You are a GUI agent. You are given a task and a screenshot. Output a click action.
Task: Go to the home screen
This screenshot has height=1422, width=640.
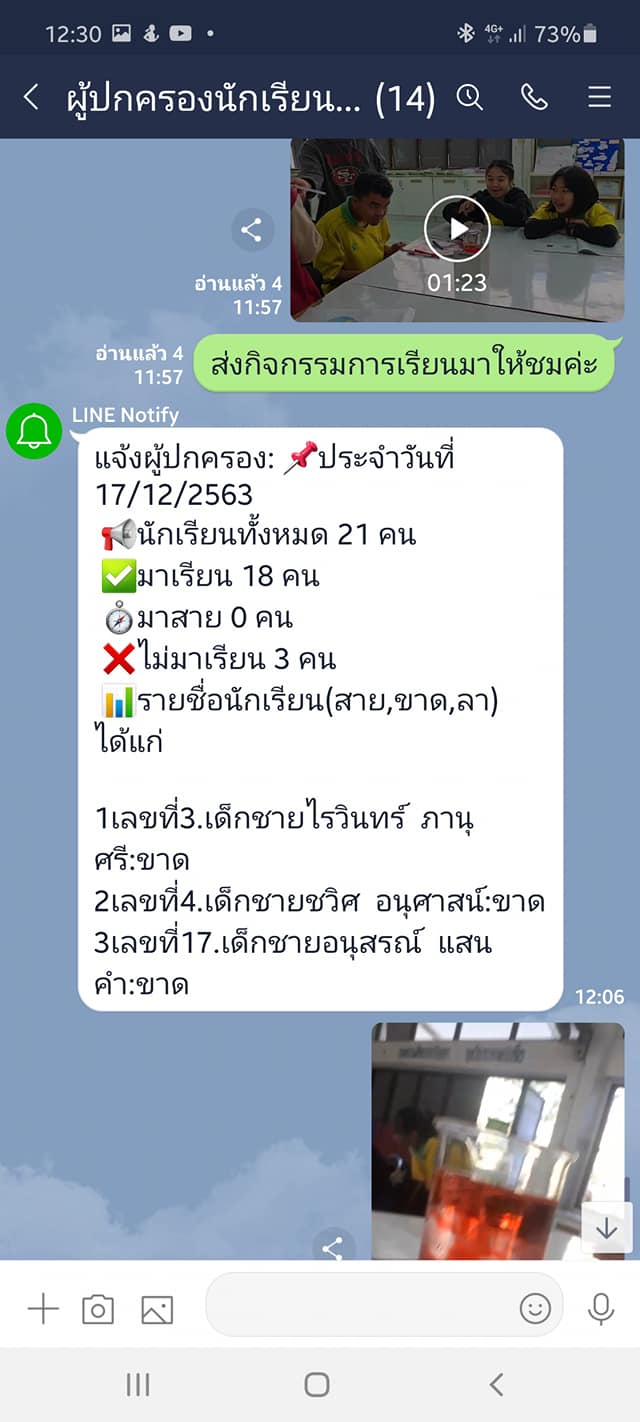coord(317,1385)
